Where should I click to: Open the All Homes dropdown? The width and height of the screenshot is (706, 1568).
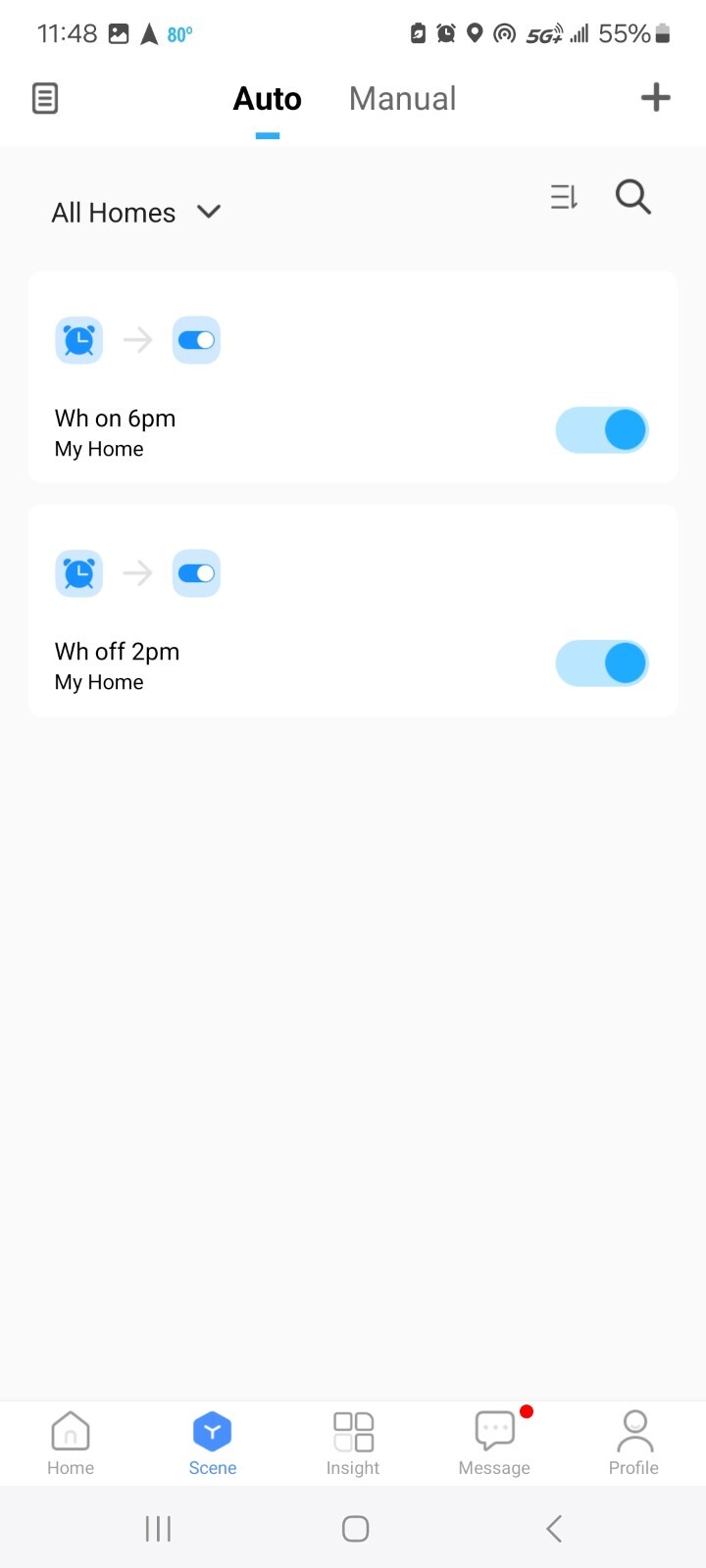[x=113, y=212]
